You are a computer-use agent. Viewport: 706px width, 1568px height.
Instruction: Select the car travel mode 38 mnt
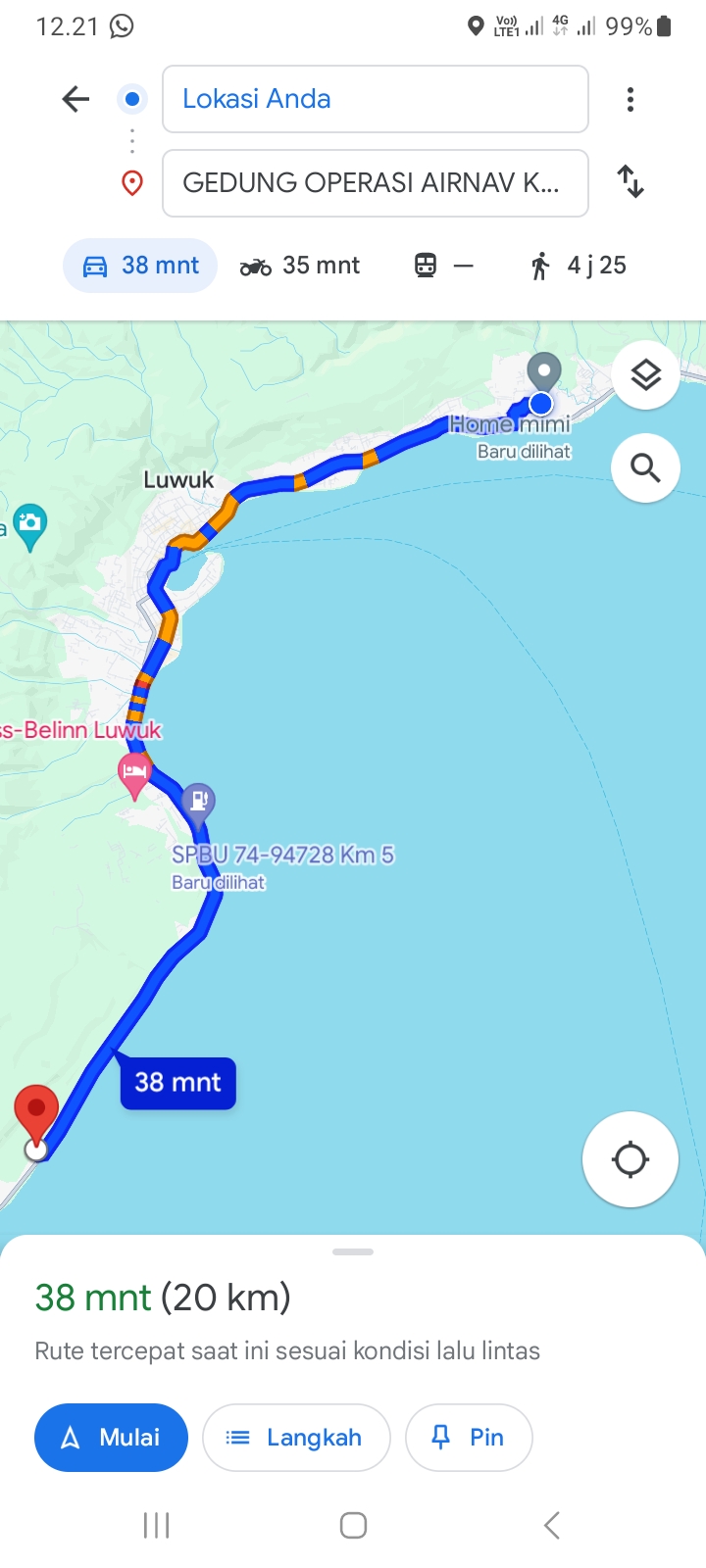140,266
